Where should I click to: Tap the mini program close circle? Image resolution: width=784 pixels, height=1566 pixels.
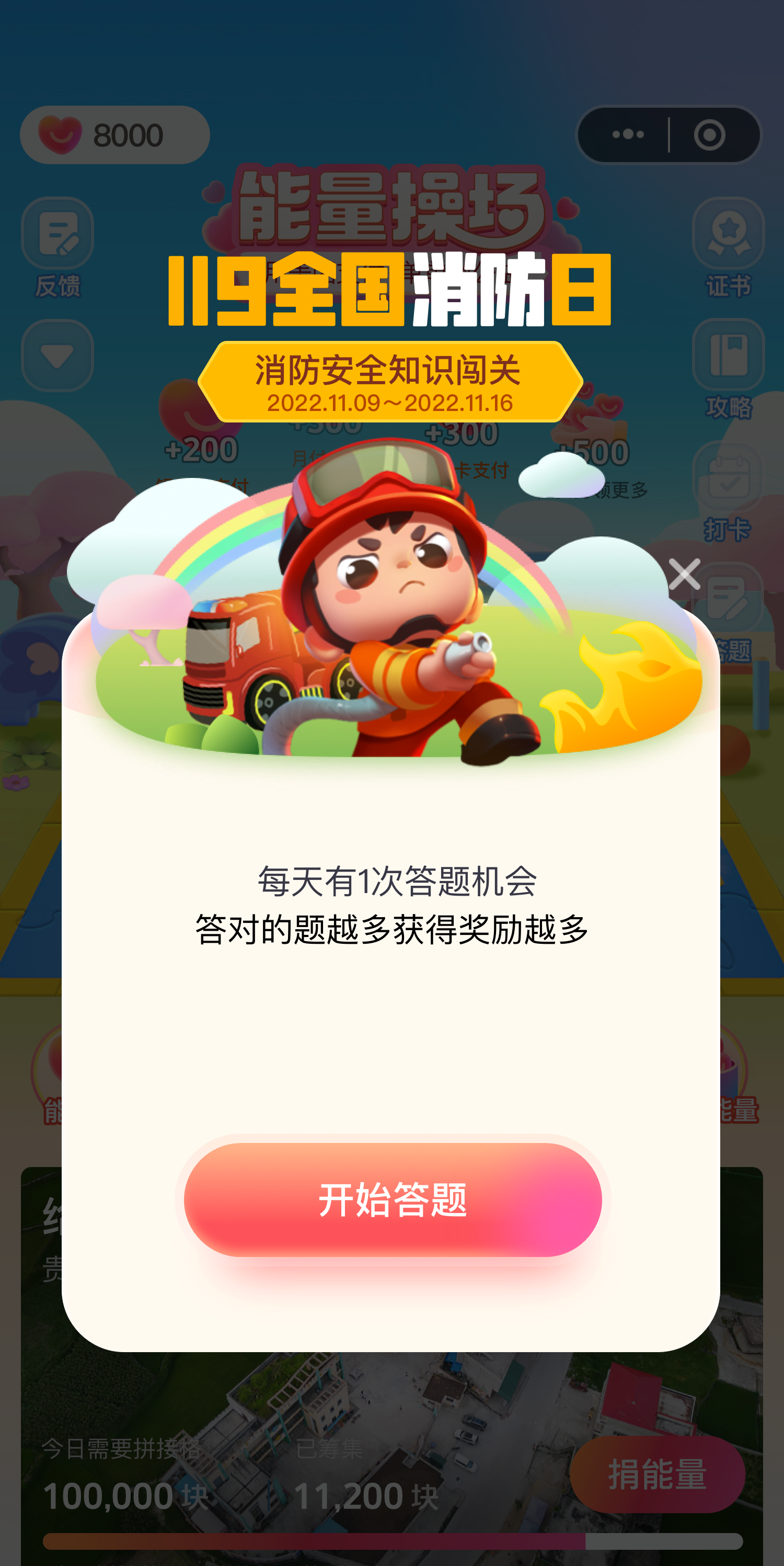pyautogui.click(x=709, y=134)
